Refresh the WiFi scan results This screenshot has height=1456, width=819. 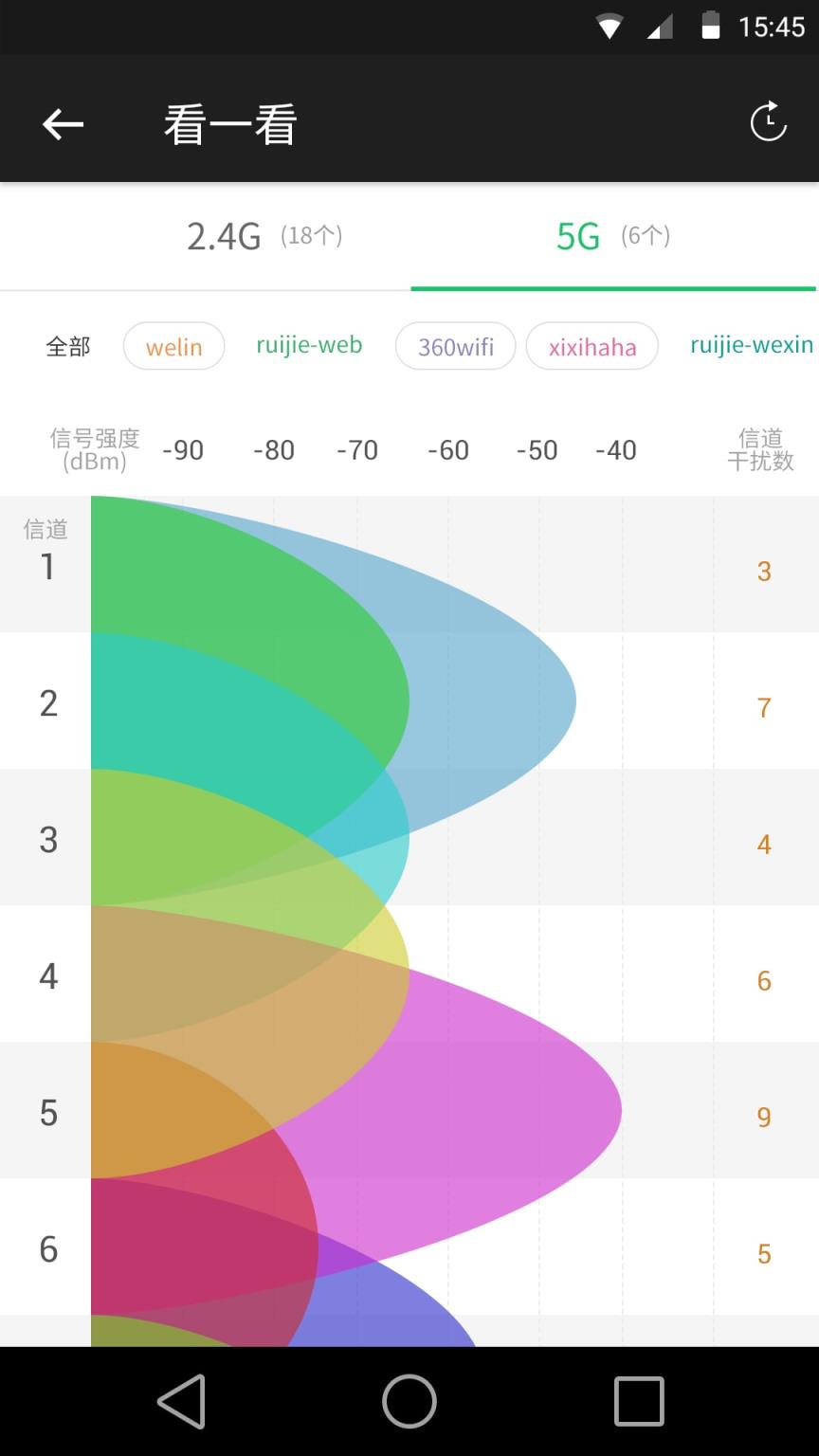(768, 120)
